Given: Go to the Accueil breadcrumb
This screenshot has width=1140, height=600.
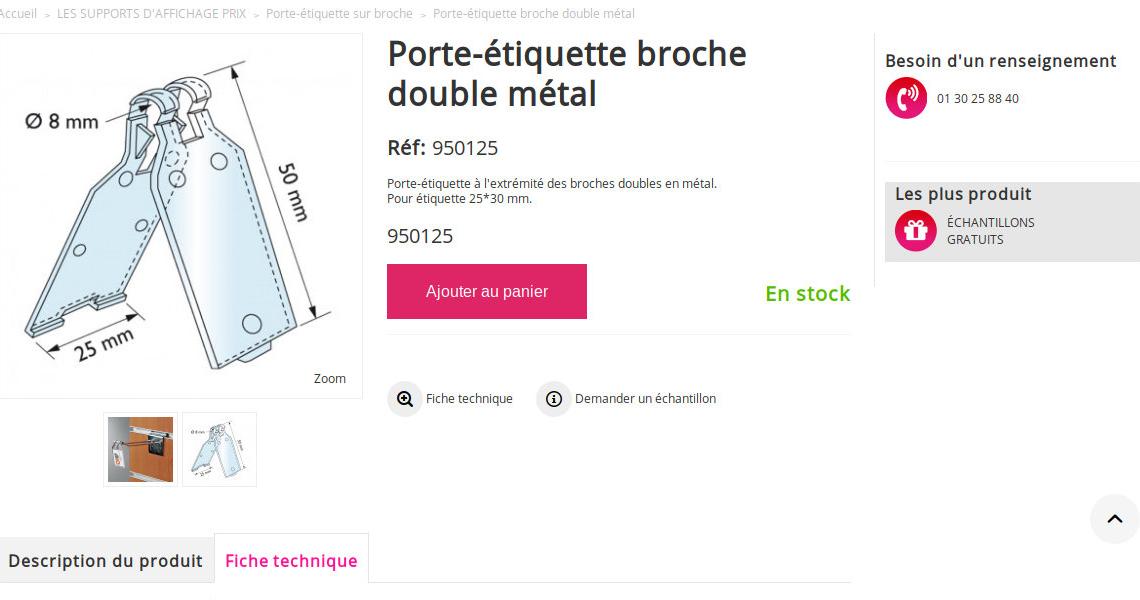Looking at the screenshot, I should click(x=18, y=14).
